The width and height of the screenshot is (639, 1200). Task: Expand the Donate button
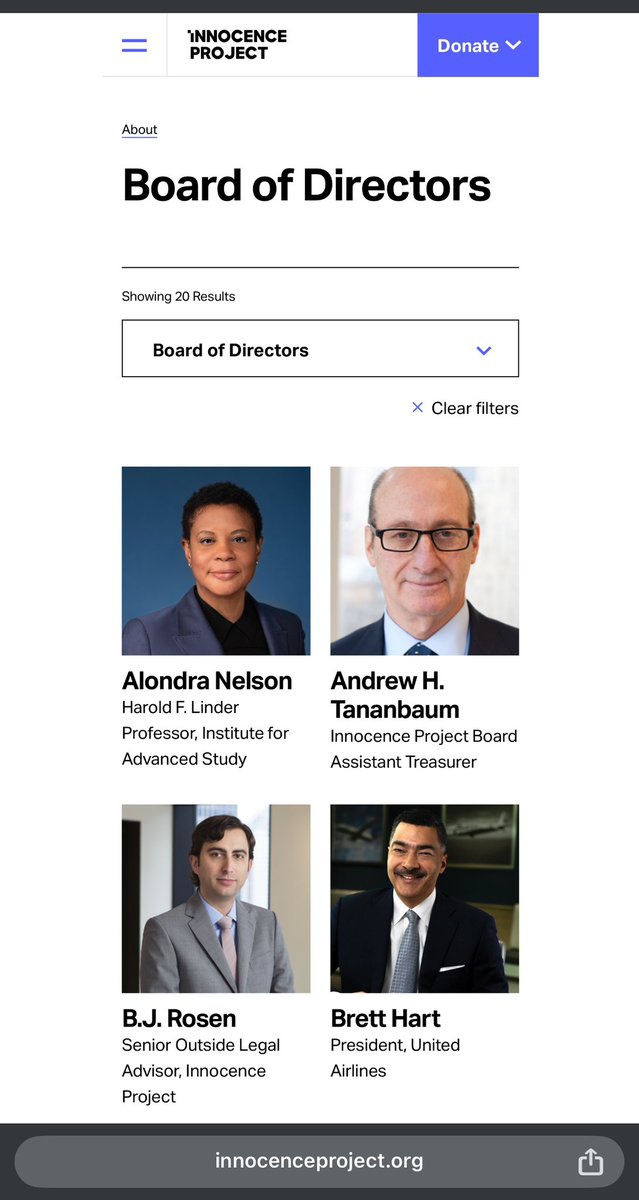coord(478,45)
